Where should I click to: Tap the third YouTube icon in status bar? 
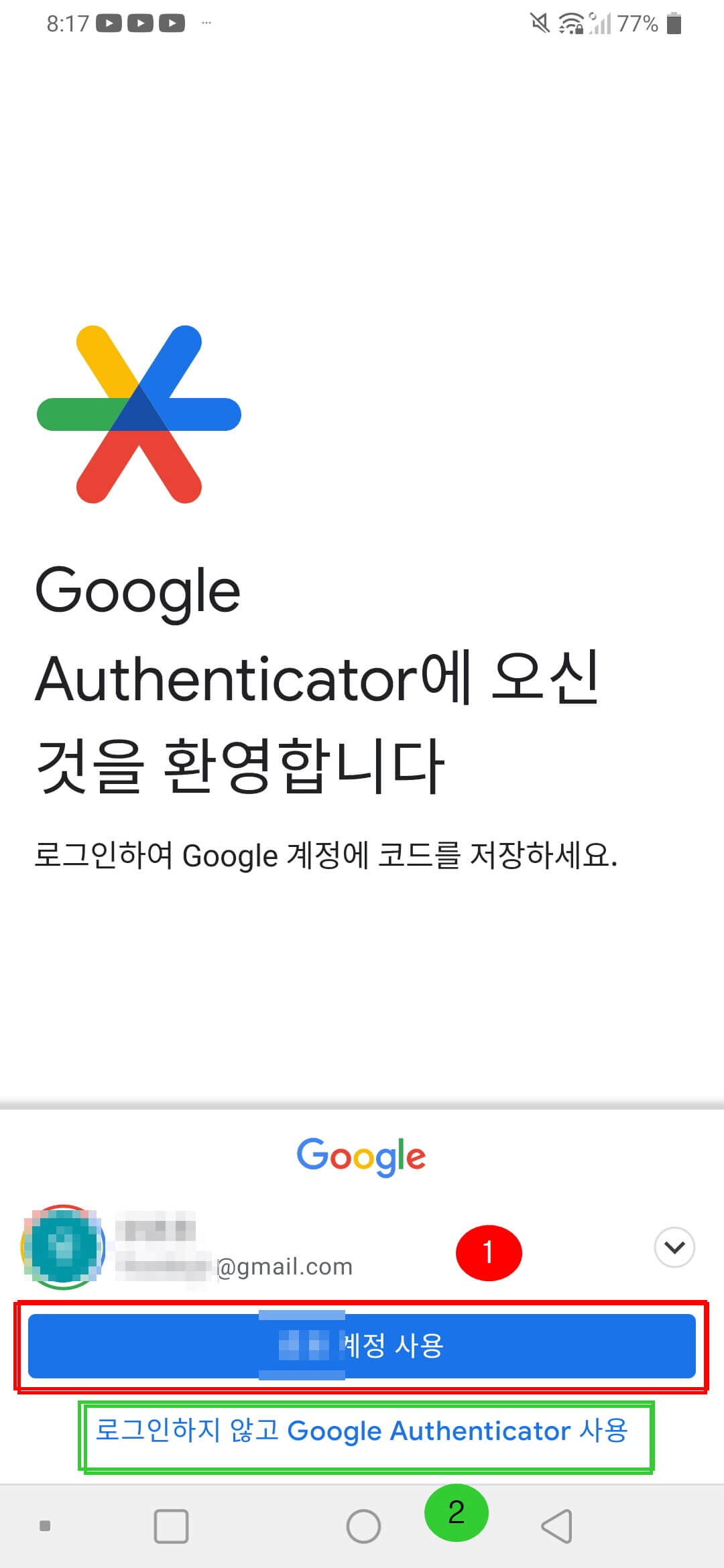tap(172, 22)
